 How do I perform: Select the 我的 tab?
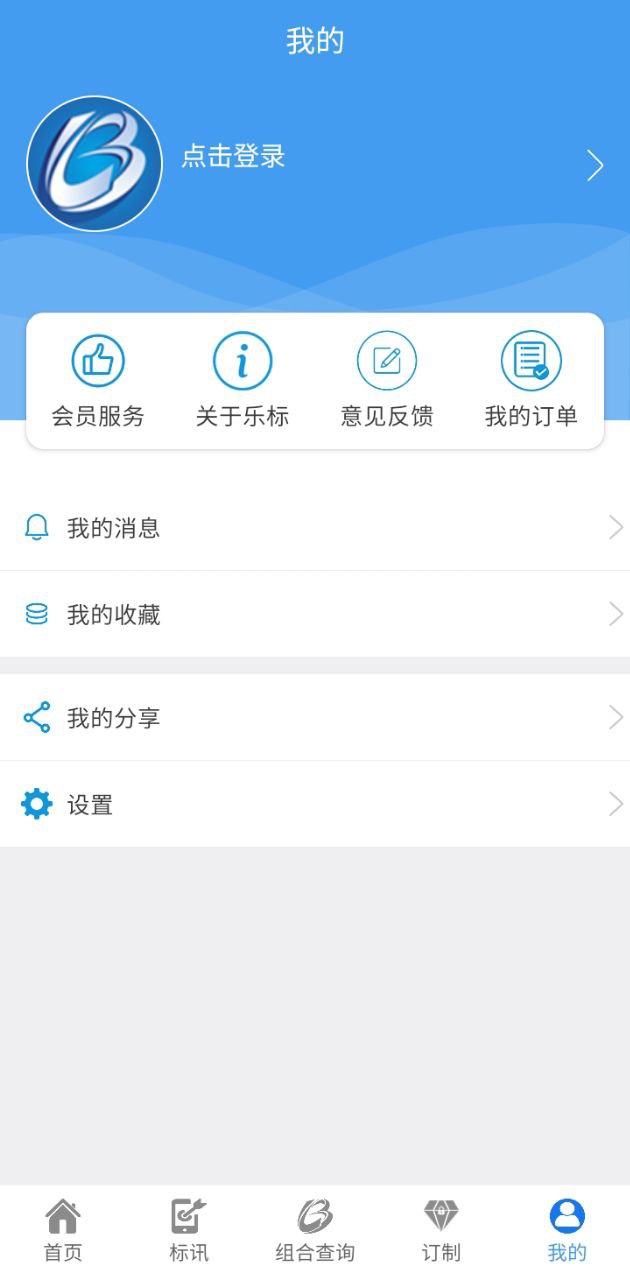point(567,1231)
